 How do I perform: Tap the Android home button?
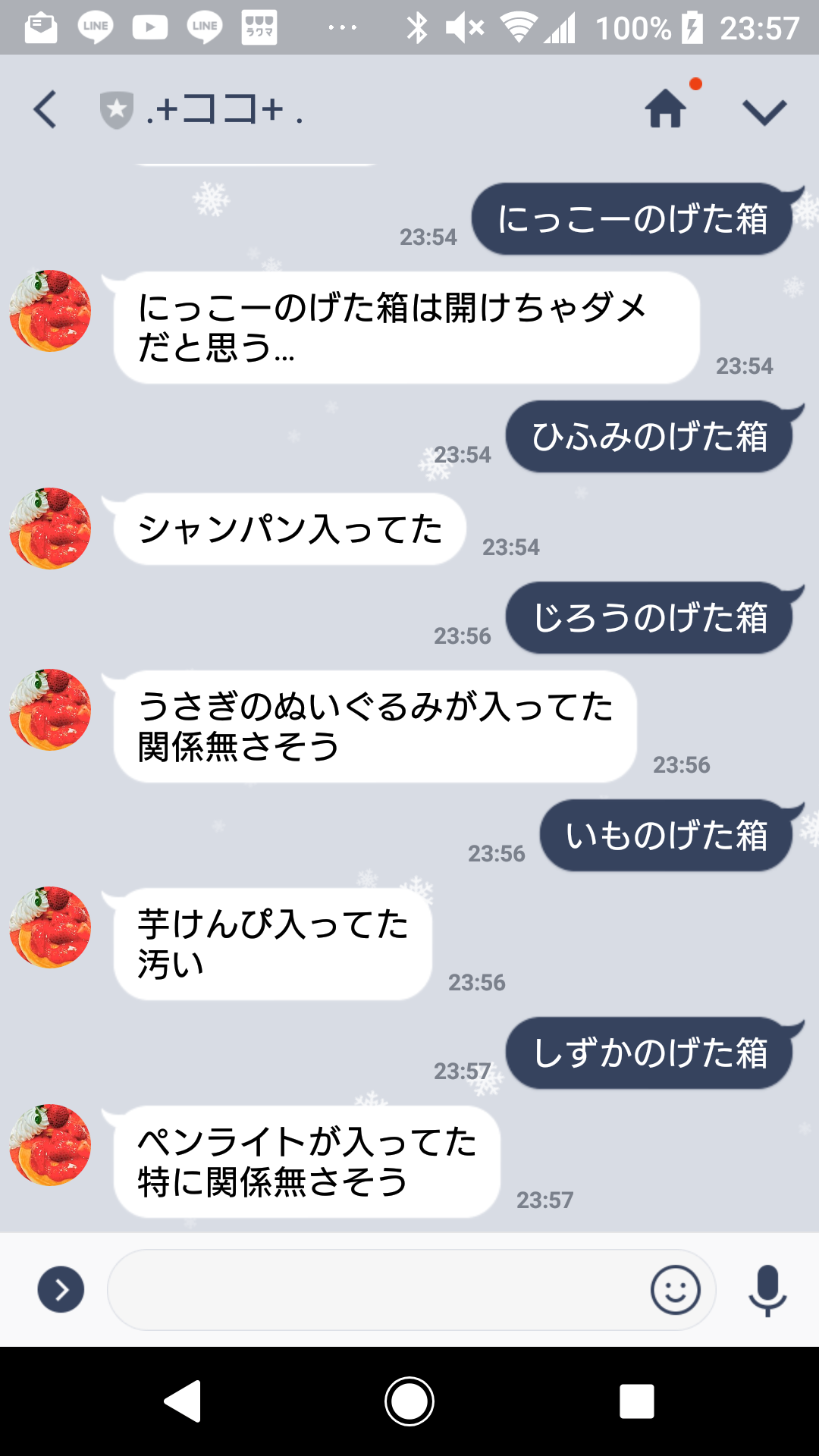(409, 1401)
